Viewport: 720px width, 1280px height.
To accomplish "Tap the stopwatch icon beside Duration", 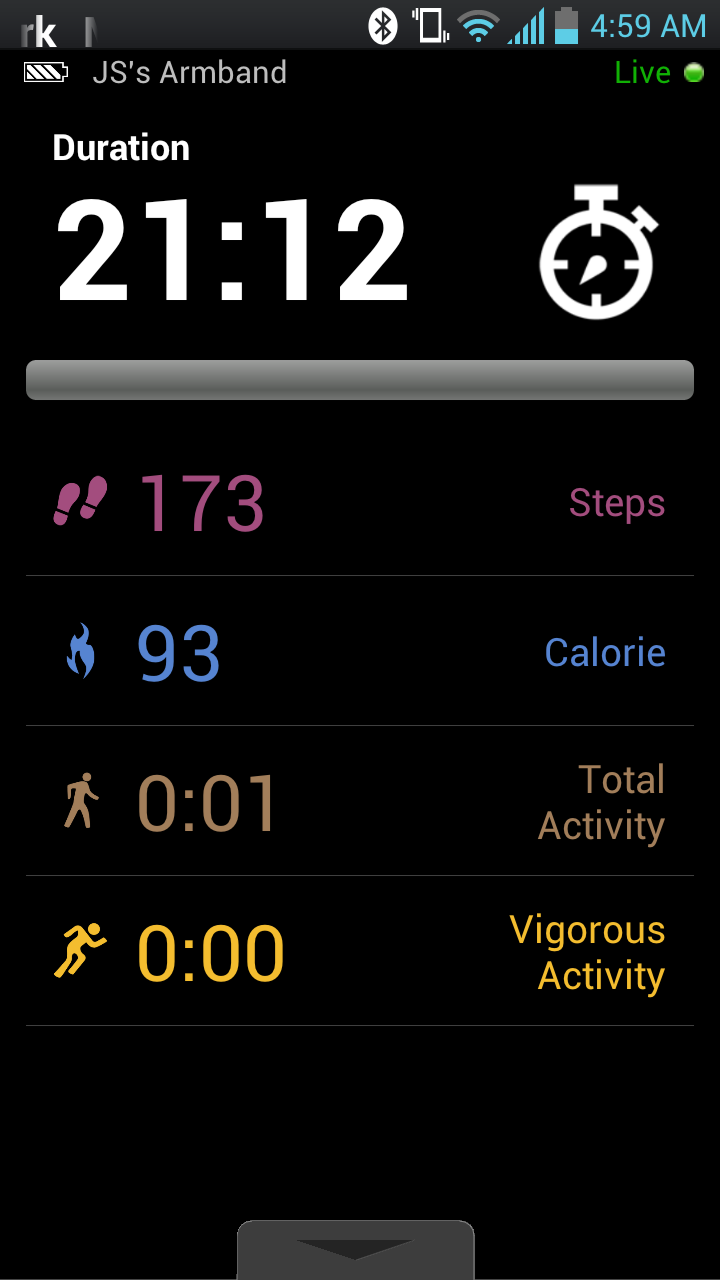I will click(597, 251).
